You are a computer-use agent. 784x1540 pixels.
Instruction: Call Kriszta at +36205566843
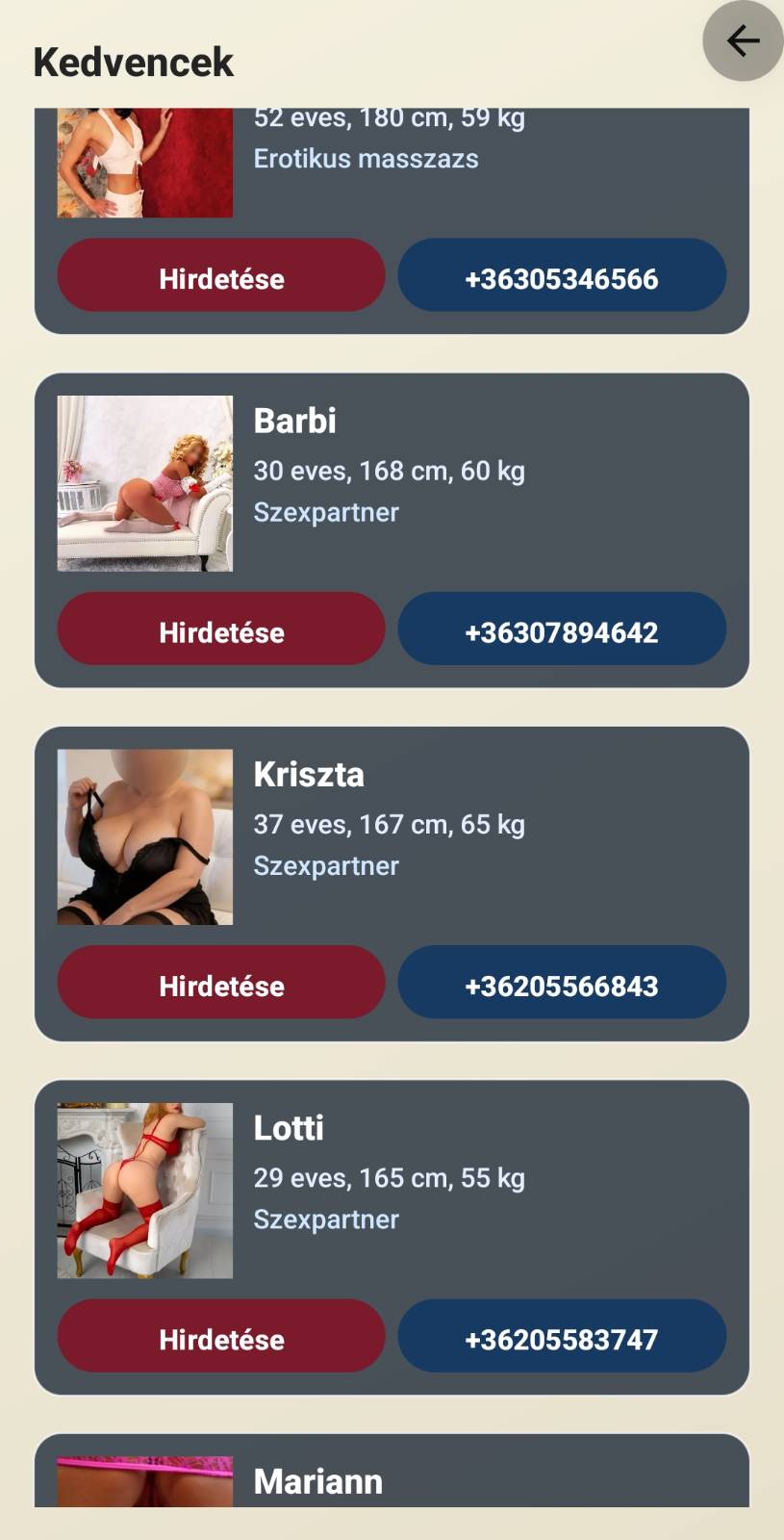click(x=561, y=984)
